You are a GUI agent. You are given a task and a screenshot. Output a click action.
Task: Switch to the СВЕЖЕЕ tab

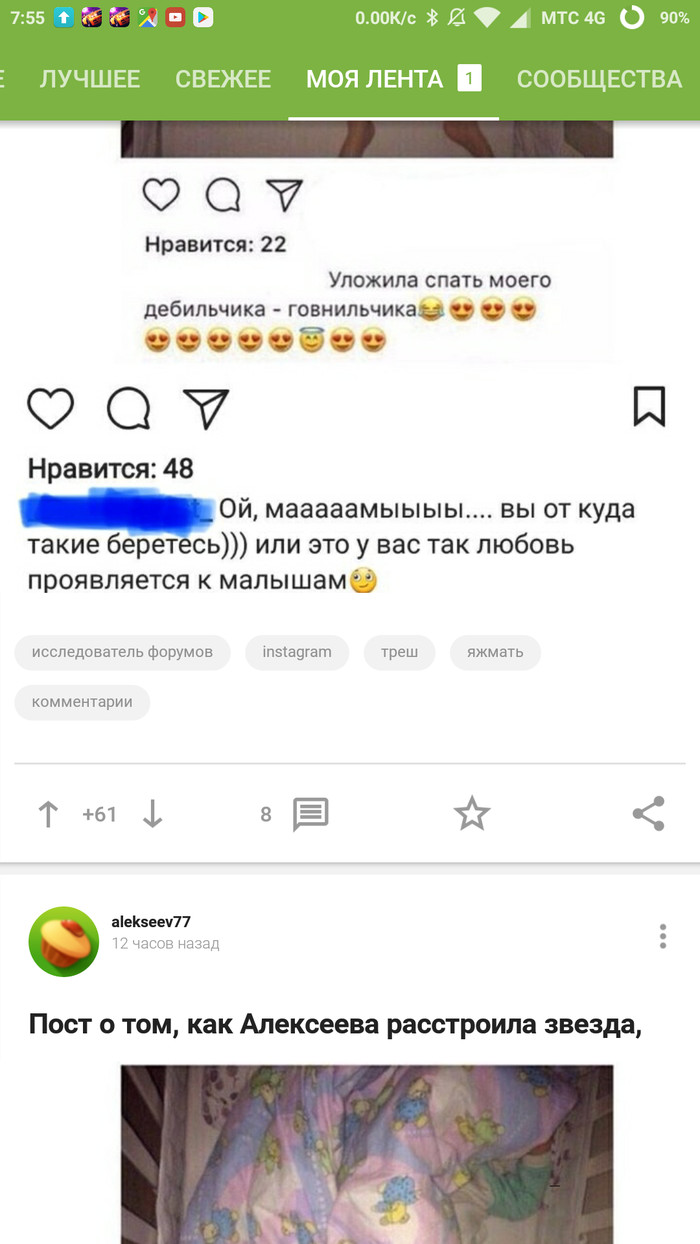click(223, 79)
